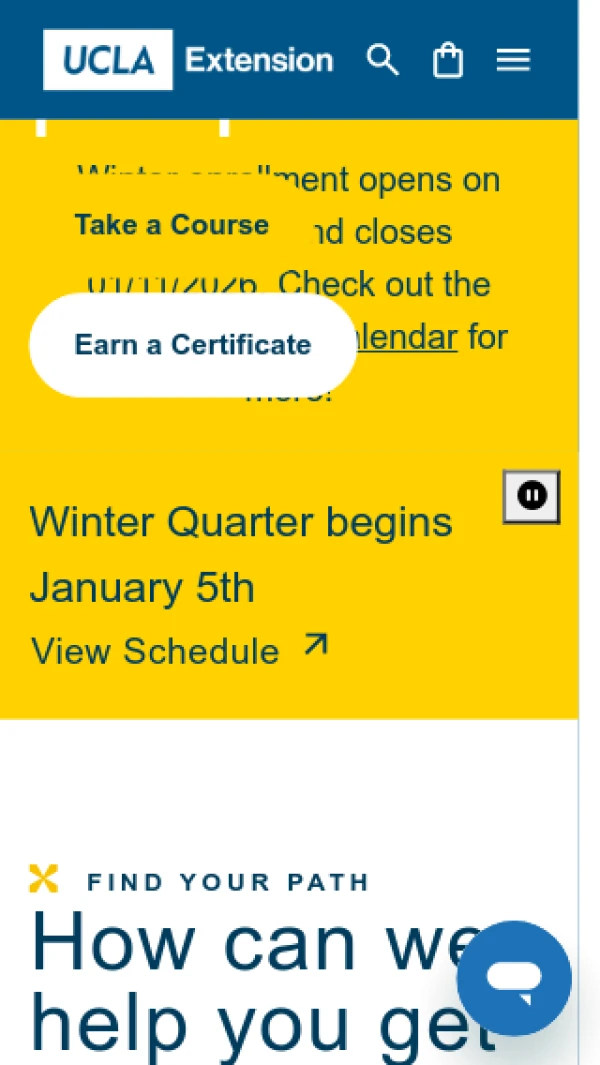The image size is (600, 1065).
Task: Go to the UCLA Extension homepage
Action: [188, 60]
